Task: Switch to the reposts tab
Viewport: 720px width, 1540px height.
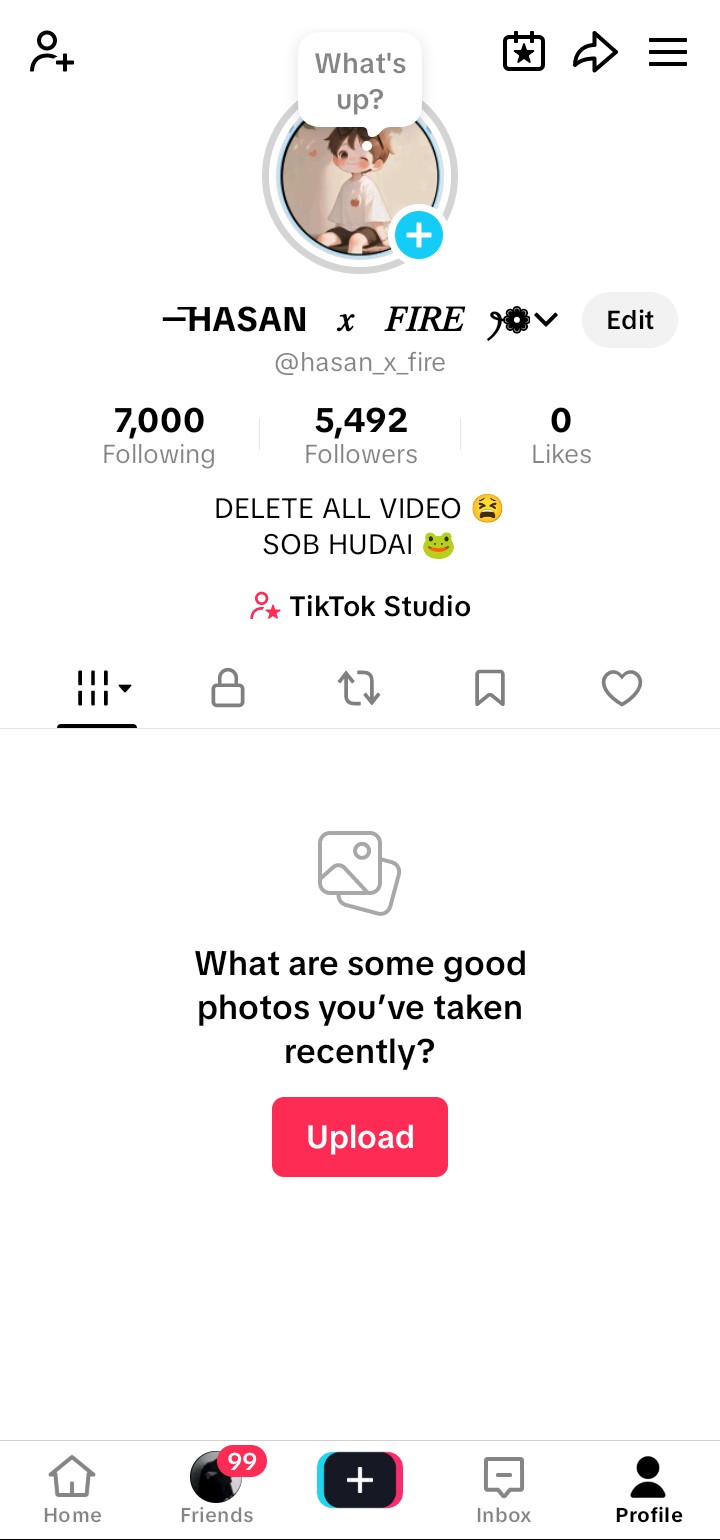Action: pyautogui.click(x=359, y=688)
